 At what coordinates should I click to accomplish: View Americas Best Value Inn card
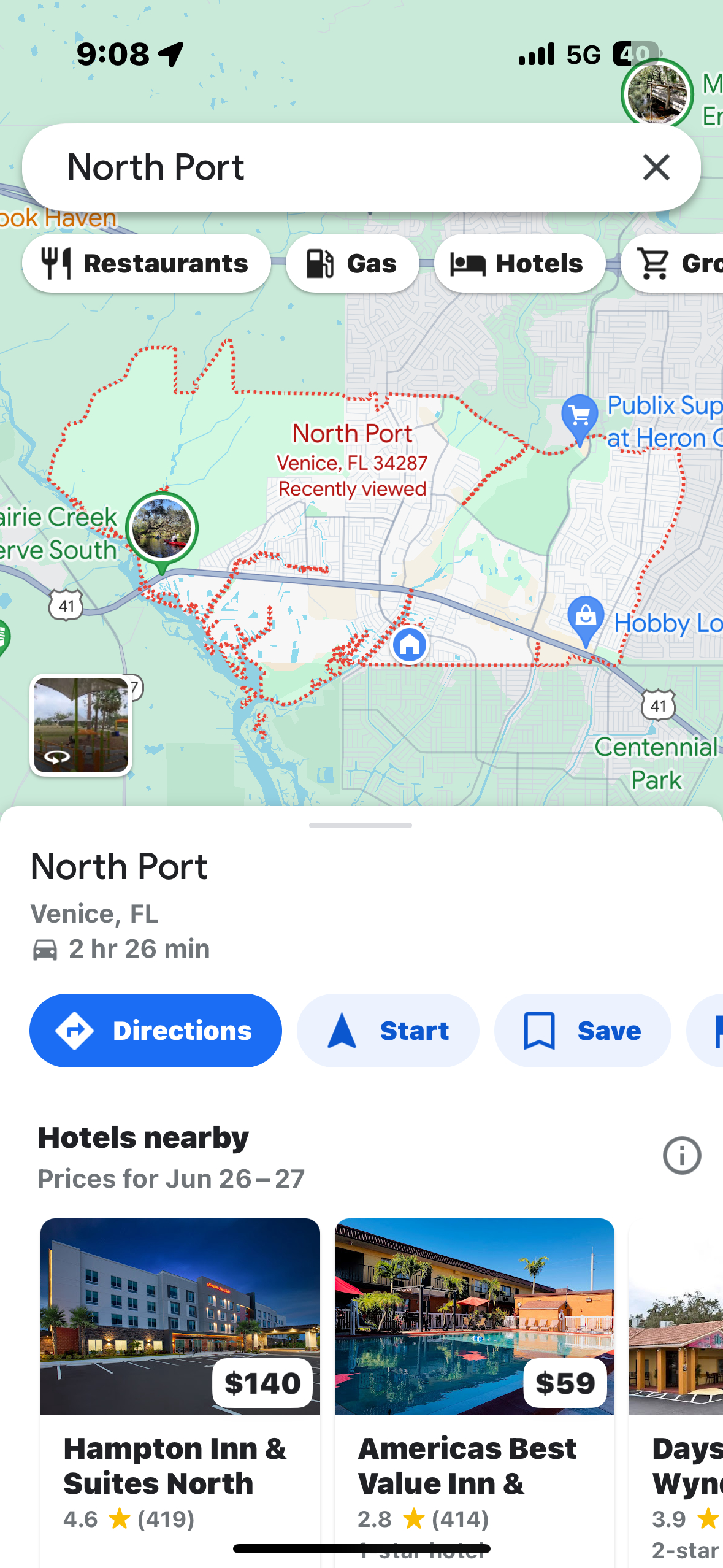(x=474, y=1386)
